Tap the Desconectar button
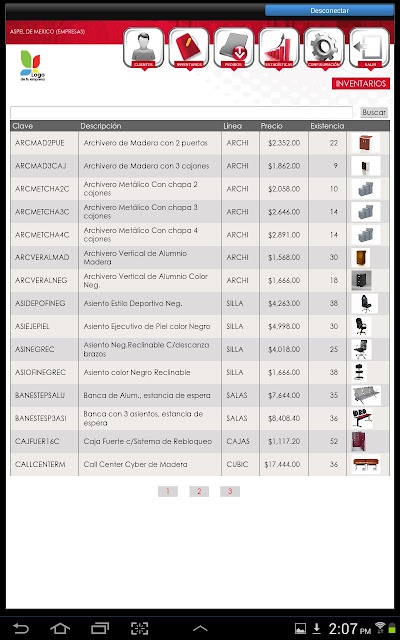 tap(329, 11)
